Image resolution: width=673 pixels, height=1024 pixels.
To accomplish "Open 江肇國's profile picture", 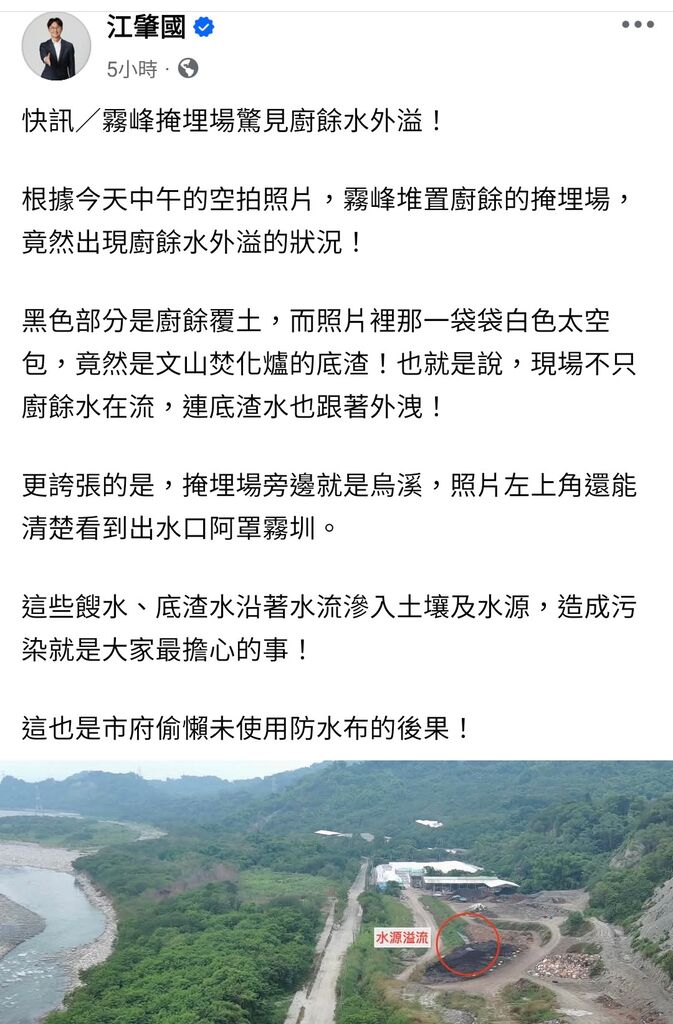I will pos(56,46).
